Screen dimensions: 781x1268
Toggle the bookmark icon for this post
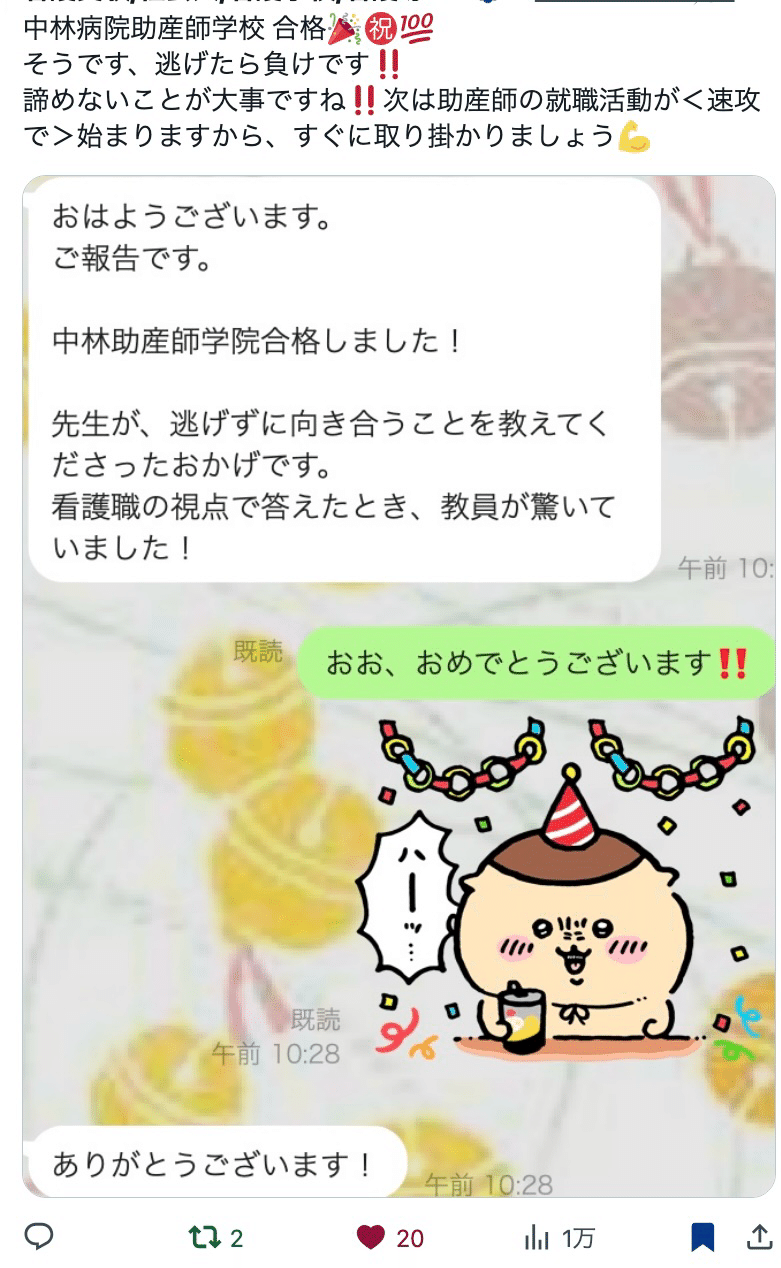pos(703,1238)
